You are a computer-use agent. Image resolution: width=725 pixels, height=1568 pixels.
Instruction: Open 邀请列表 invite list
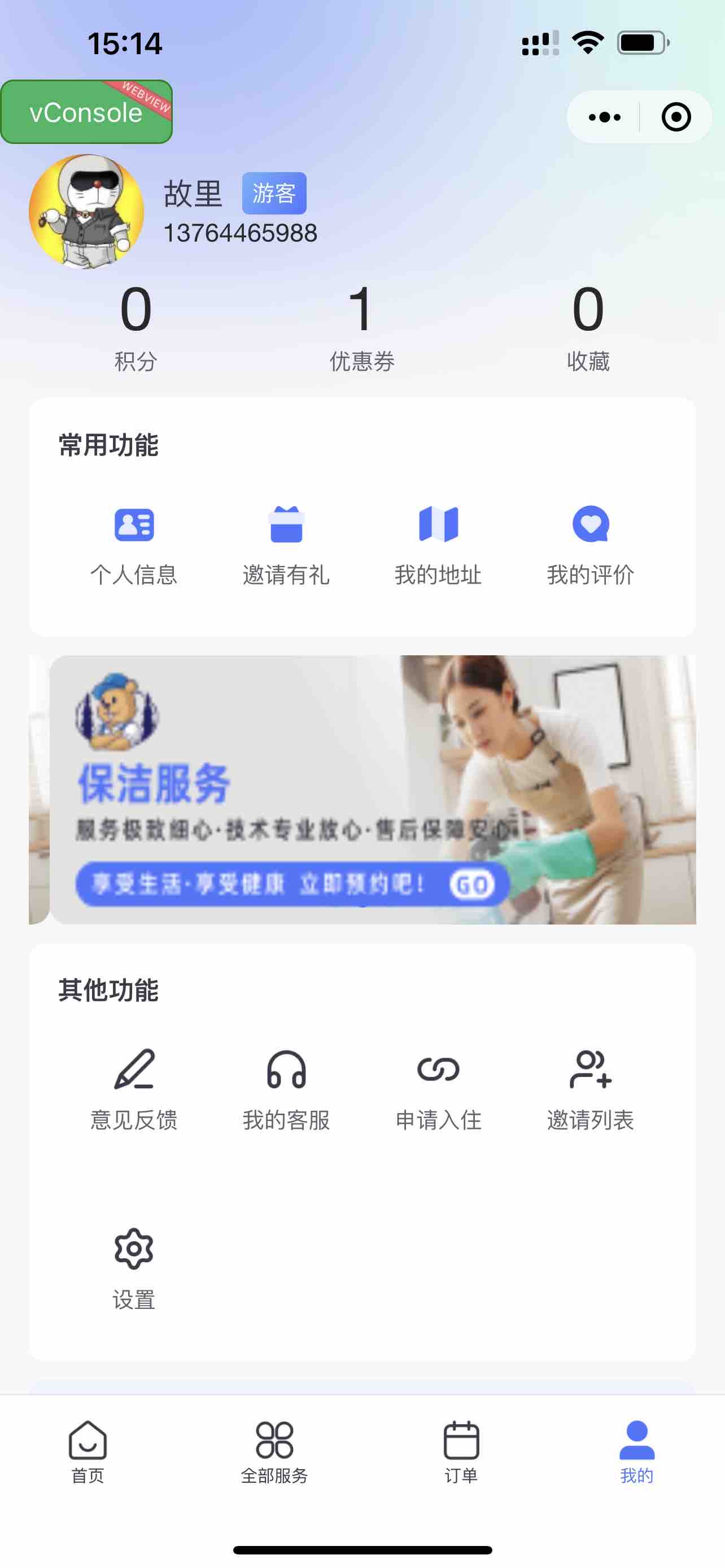(591, 1088)
